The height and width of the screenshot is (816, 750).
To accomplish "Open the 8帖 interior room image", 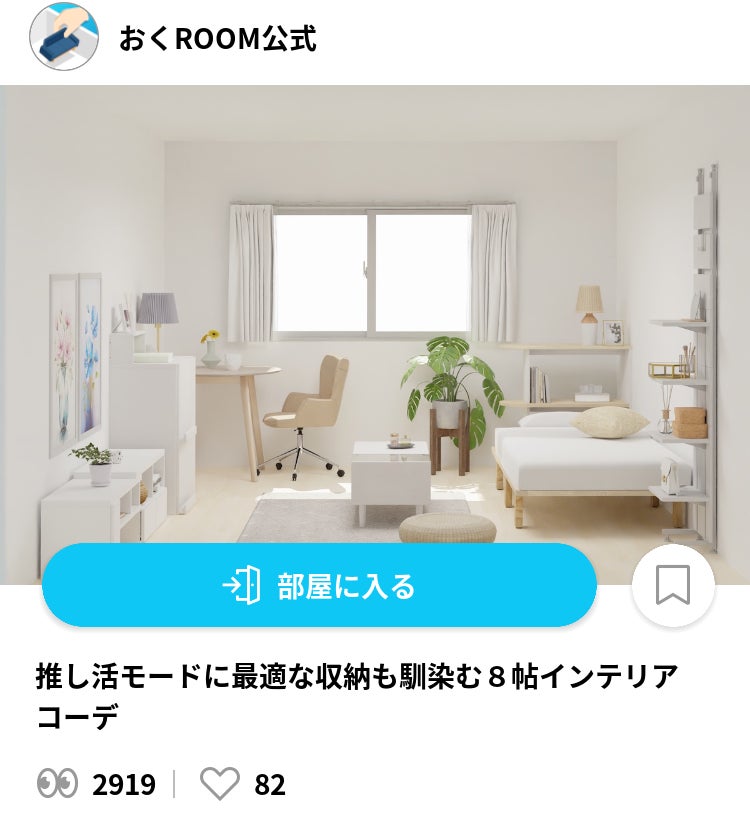I will pyautogui.click(x=375, y=320).
